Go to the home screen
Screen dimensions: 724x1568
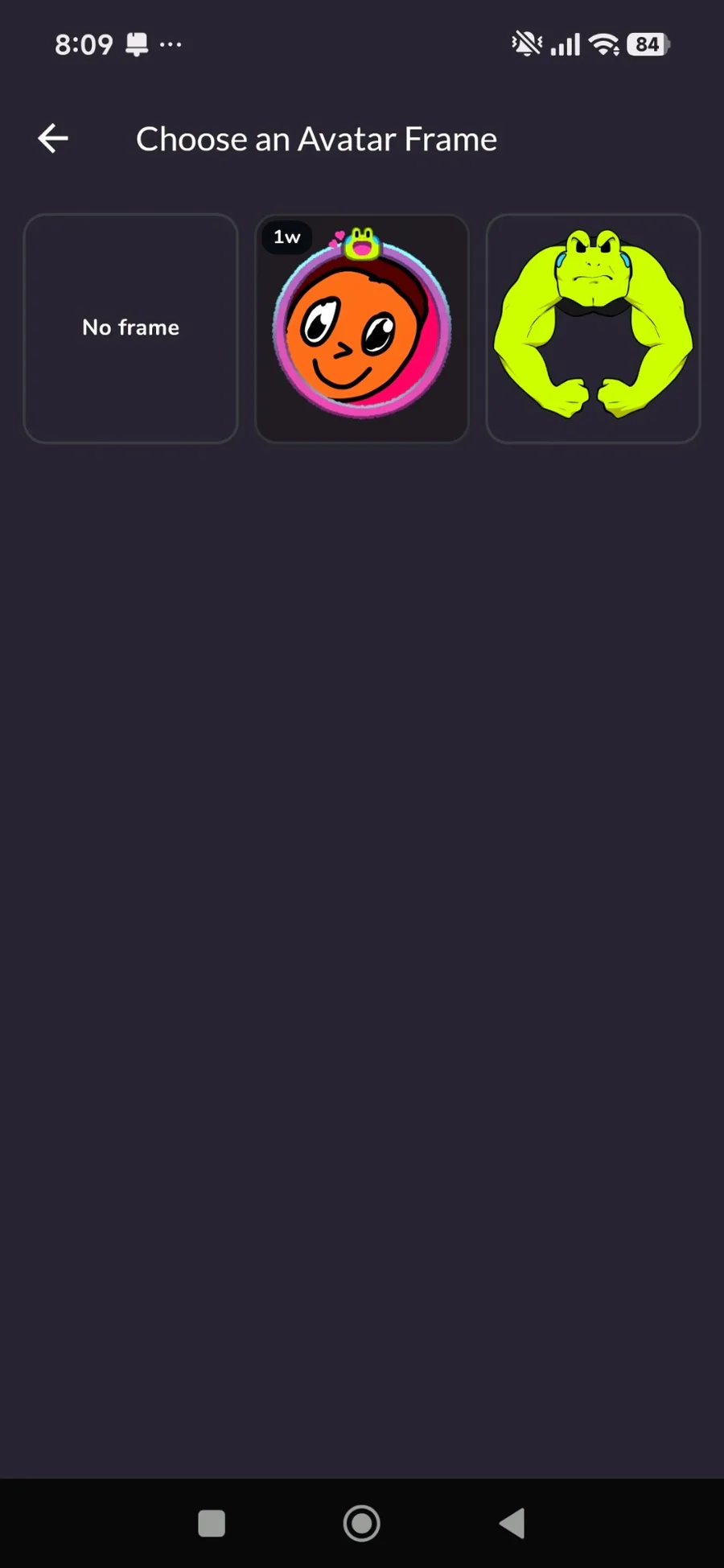click(362, 1523)
